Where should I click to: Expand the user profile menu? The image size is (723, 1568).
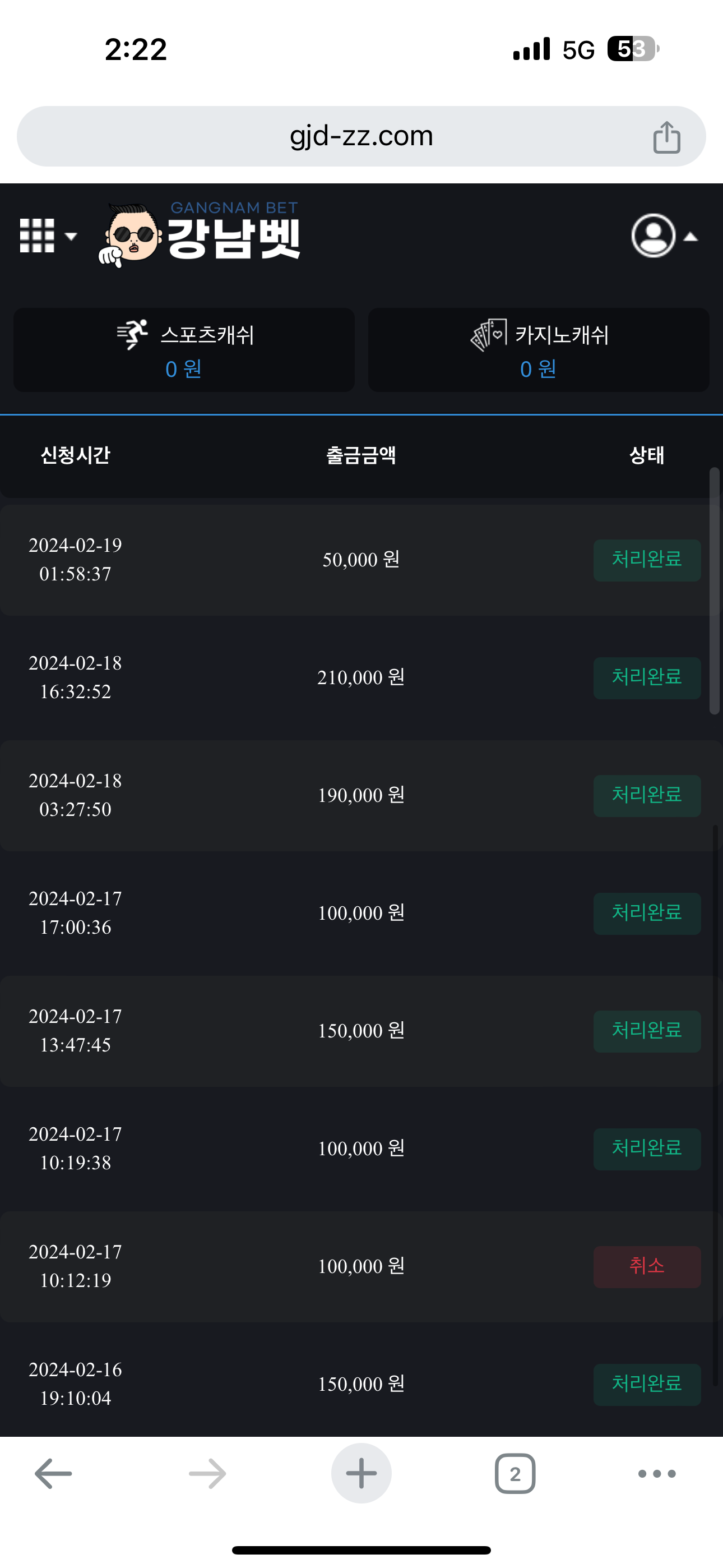(664, 236)
